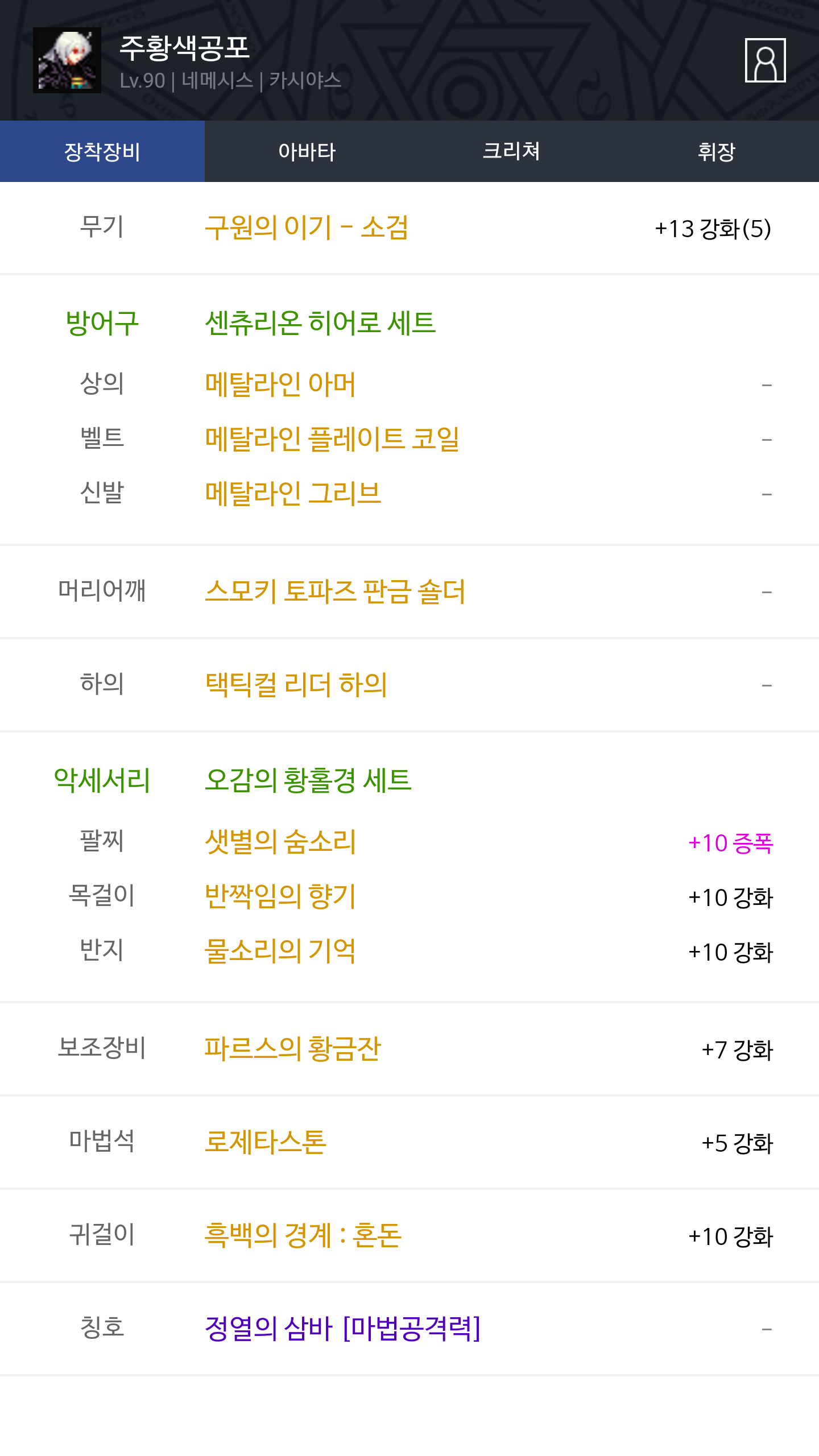Open the character profile icon
Viewport: 819px width, 1456px height.
[x=765, y=60]
